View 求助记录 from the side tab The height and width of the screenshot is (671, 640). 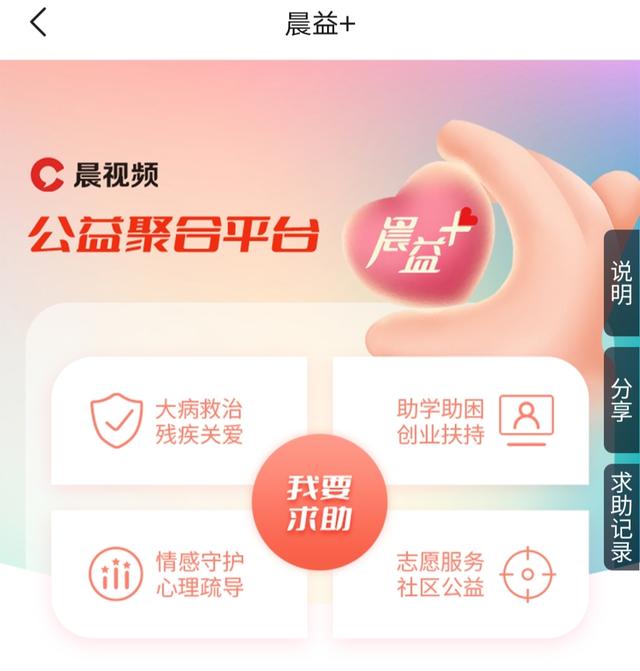point(622,517)
